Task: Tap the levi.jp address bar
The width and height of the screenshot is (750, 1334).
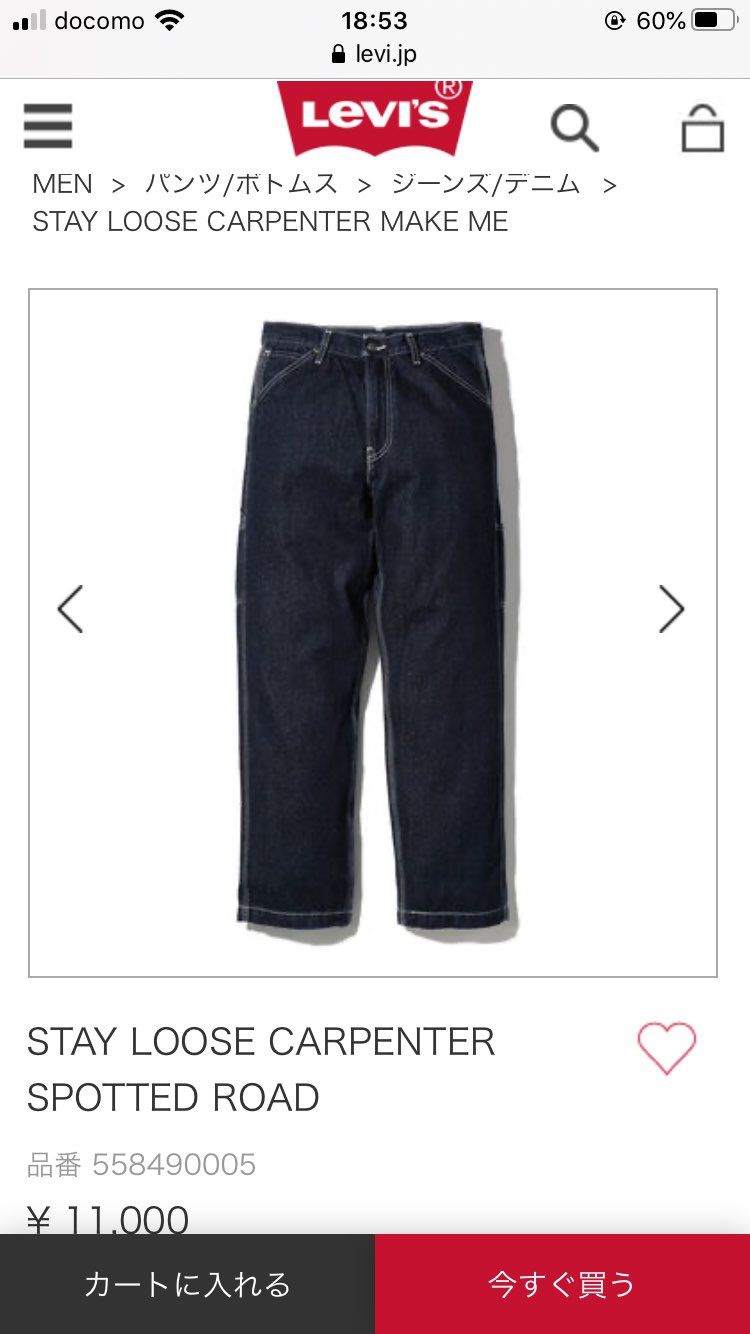Action: (x=375, y=54)
